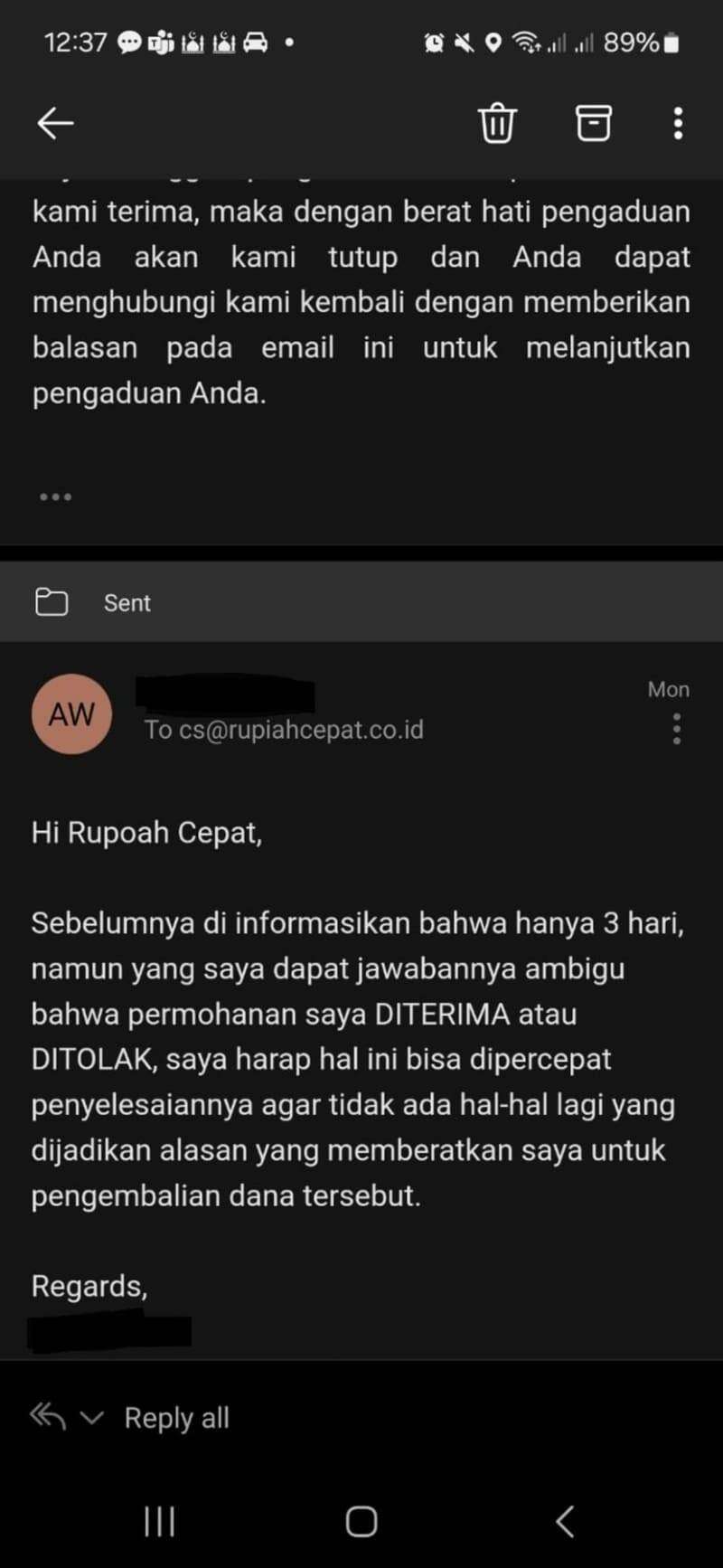Viewport: 723px width, 1568px height.
Task: Open reply options dropdown arrow
Action: coord(92,1418)
